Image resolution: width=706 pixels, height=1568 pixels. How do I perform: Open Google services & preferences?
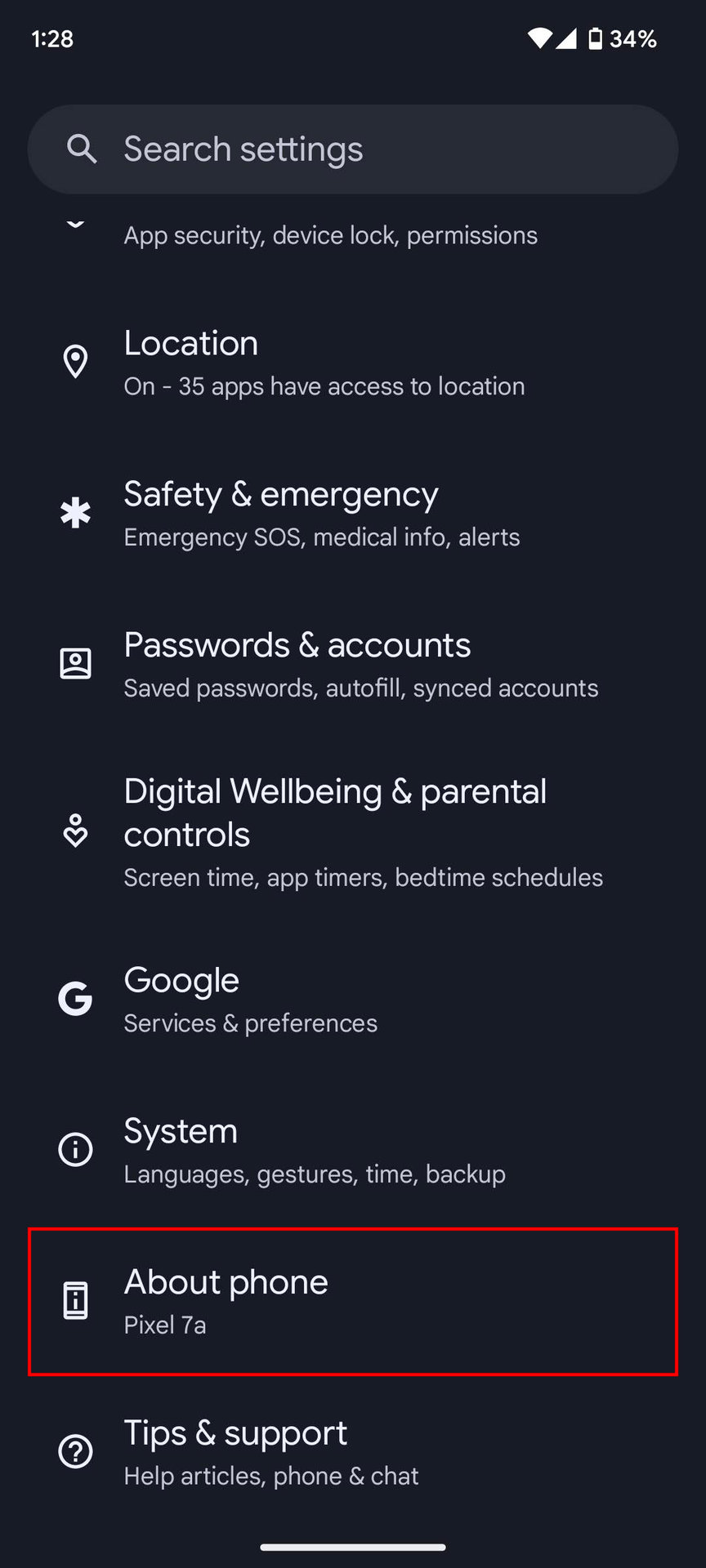[x=353, y=1000]
